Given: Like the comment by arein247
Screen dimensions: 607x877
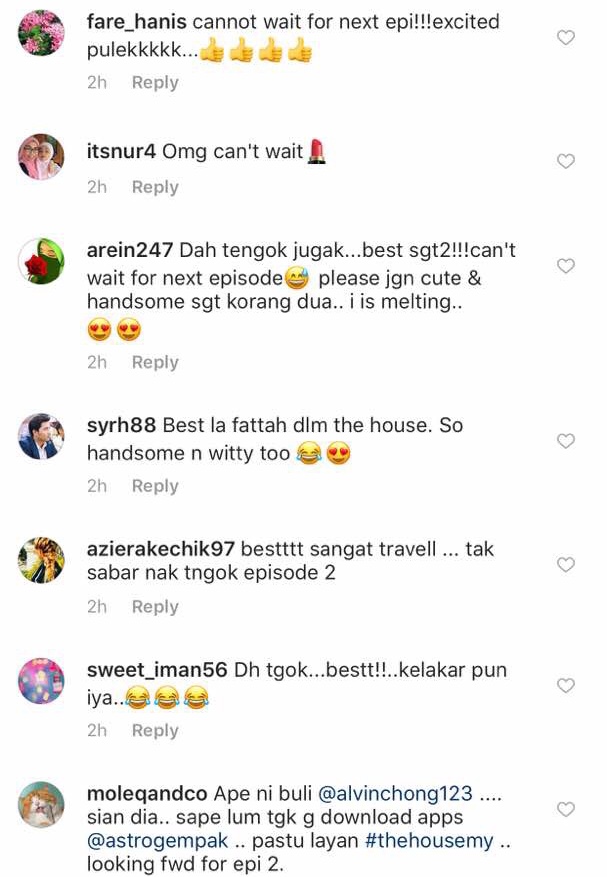Looking at the screenshot, I should (x=566, y=266).
